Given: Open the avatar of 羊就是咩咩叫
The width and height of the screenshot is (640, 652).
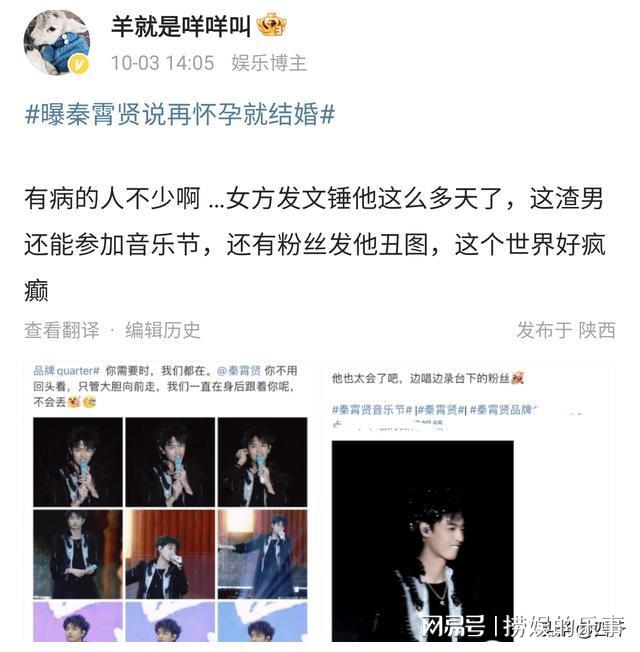Looking at the screenshot, I should [x=56, y=43].
